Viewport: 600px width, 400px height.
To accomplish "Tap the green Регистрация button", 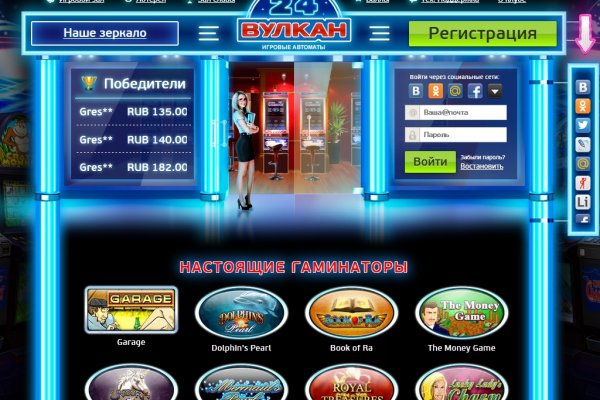I will click(x=482, y=33).
